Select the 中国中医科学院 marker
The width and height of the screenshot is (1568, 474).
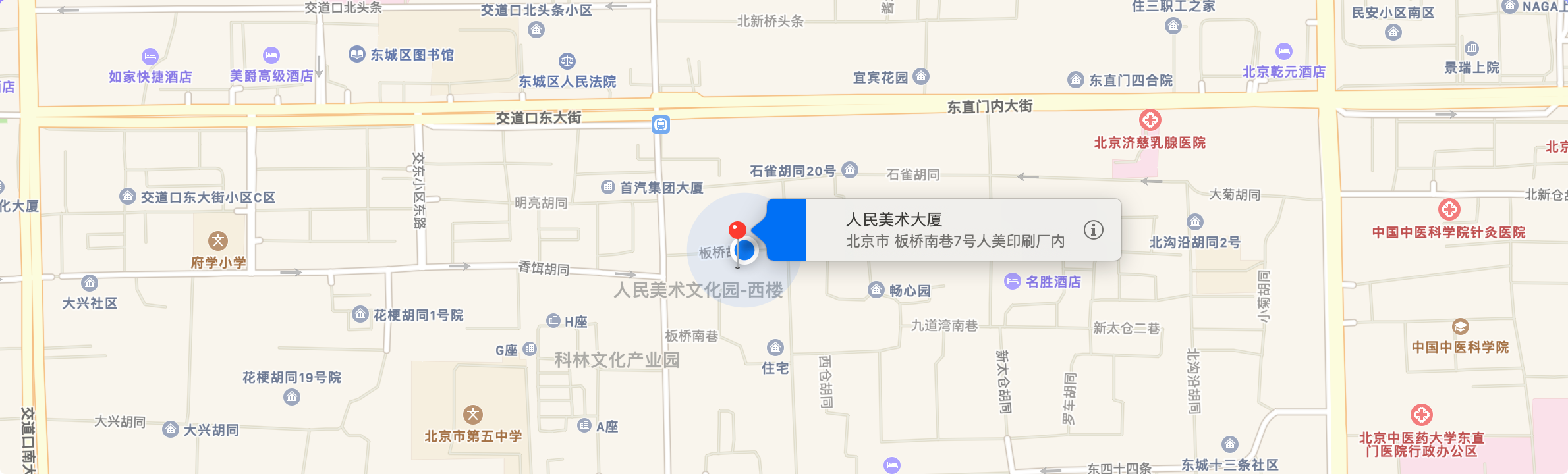coord(1460,327)
